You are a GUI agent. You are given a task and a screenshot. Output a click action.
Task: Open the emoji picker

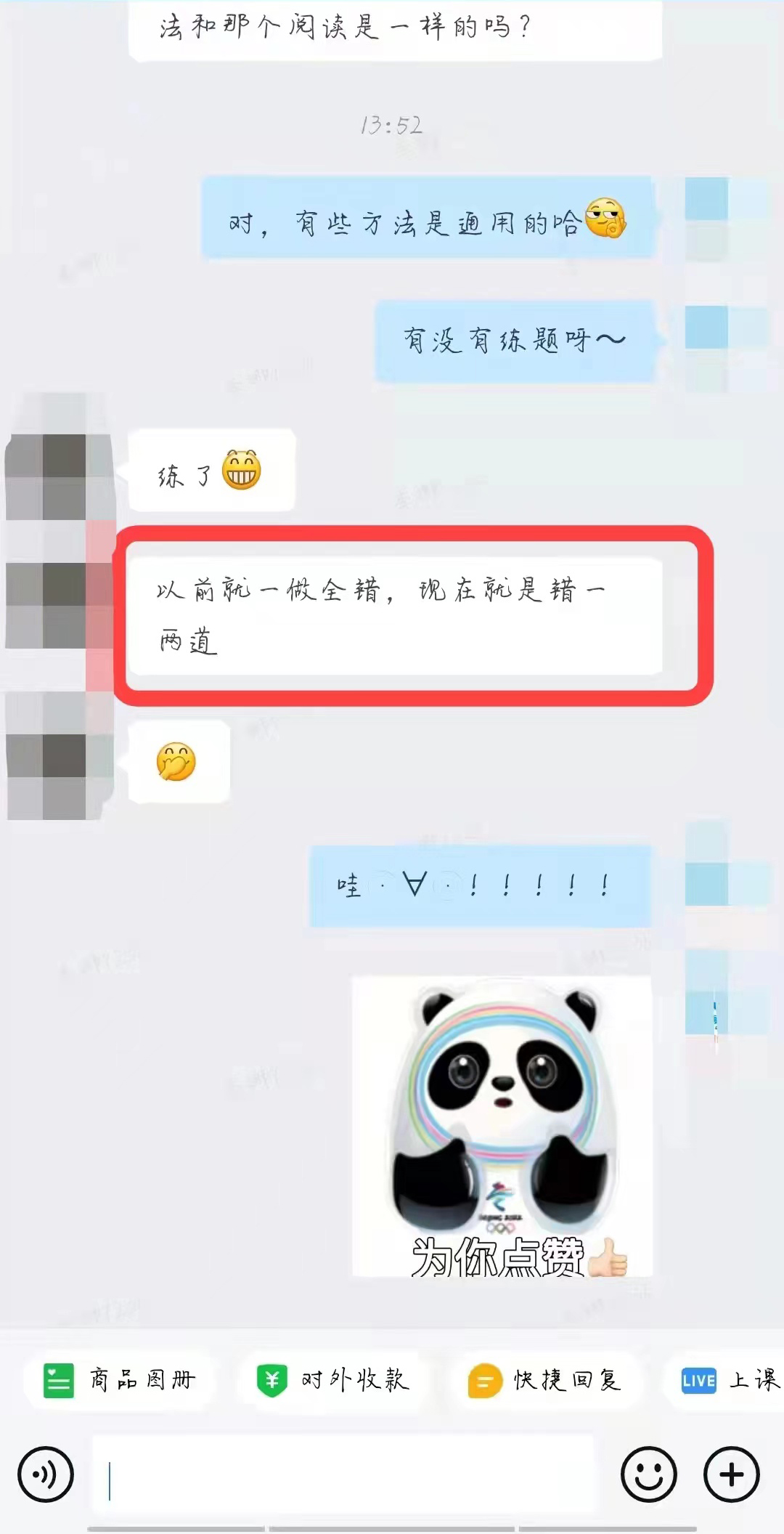[x=648, y=1474]
